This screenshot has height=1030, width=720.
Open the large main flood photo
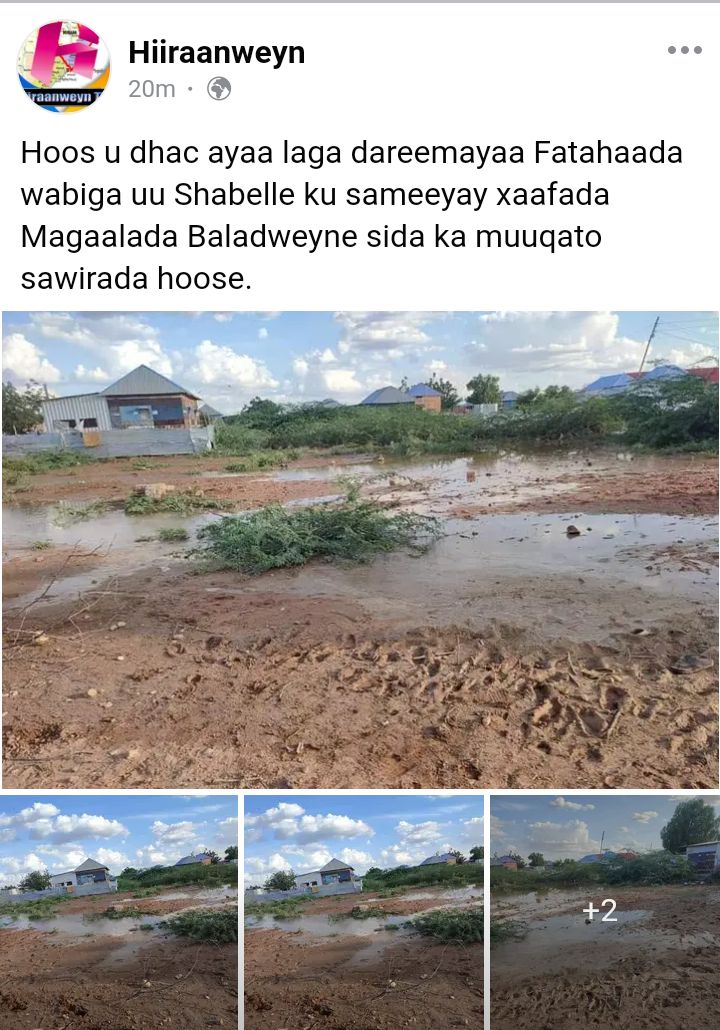(360, 550)
